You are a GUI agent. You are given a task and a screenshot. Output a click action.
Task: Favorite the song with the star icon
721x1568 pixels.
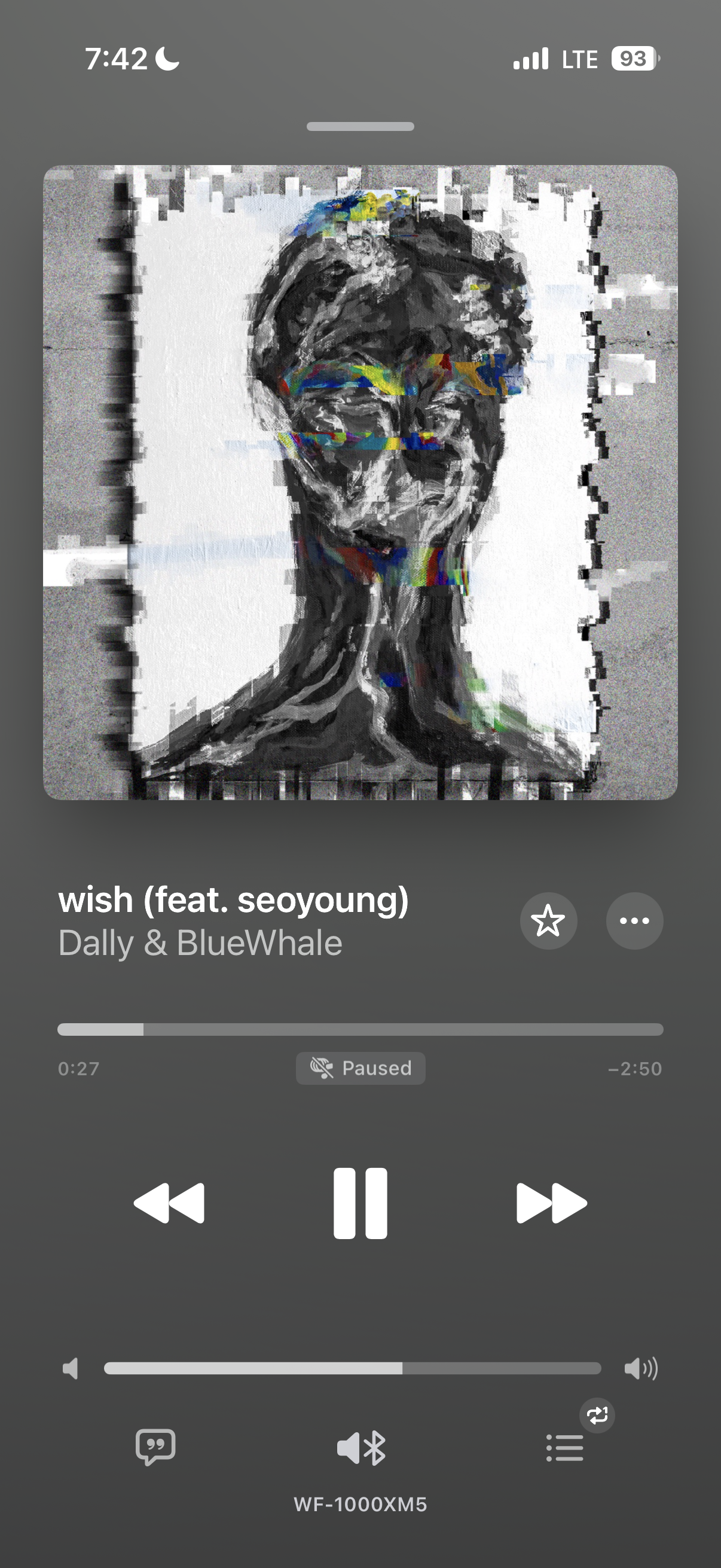point(548,920)
